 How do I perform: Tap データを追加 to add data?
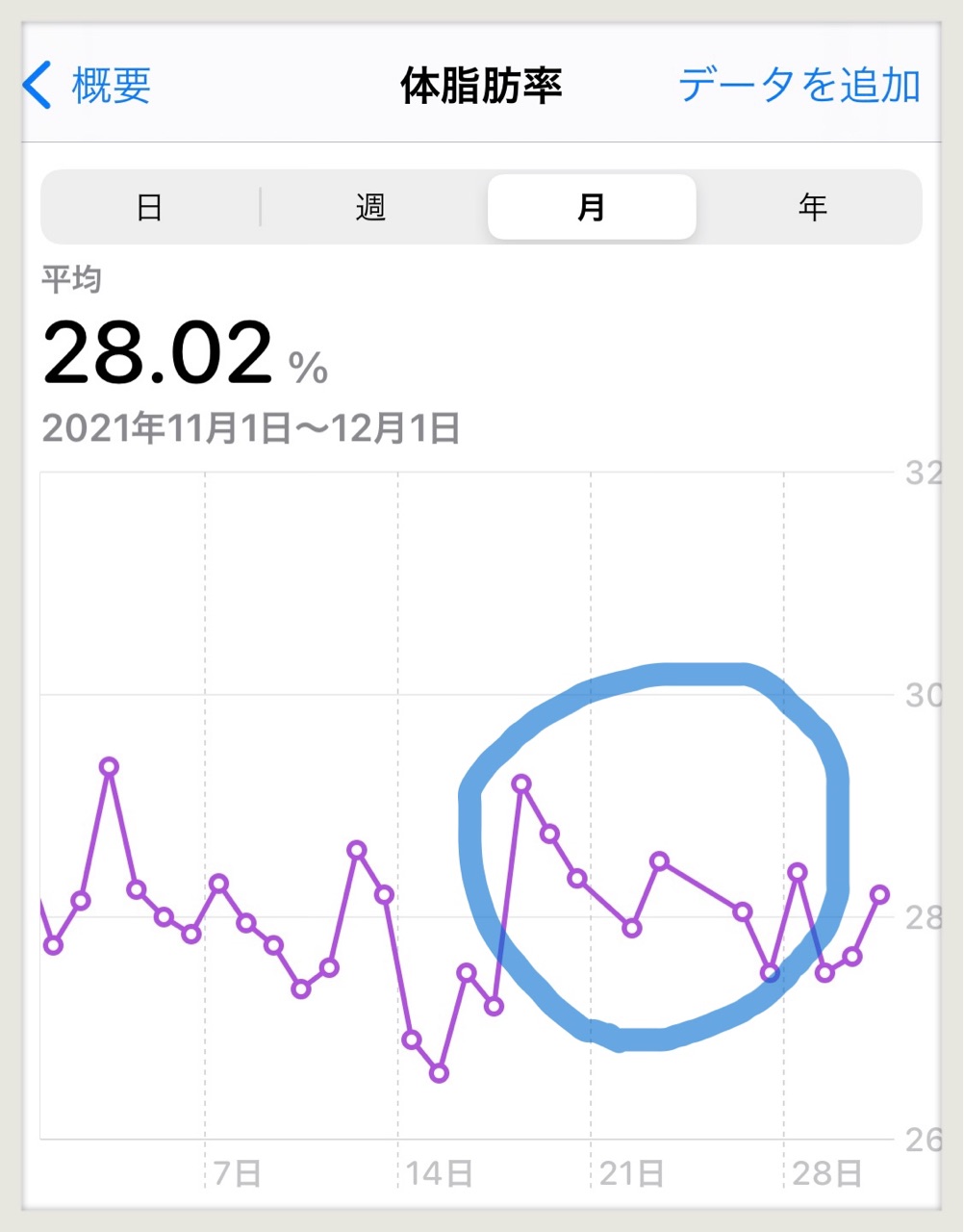[x=799, y=86]
